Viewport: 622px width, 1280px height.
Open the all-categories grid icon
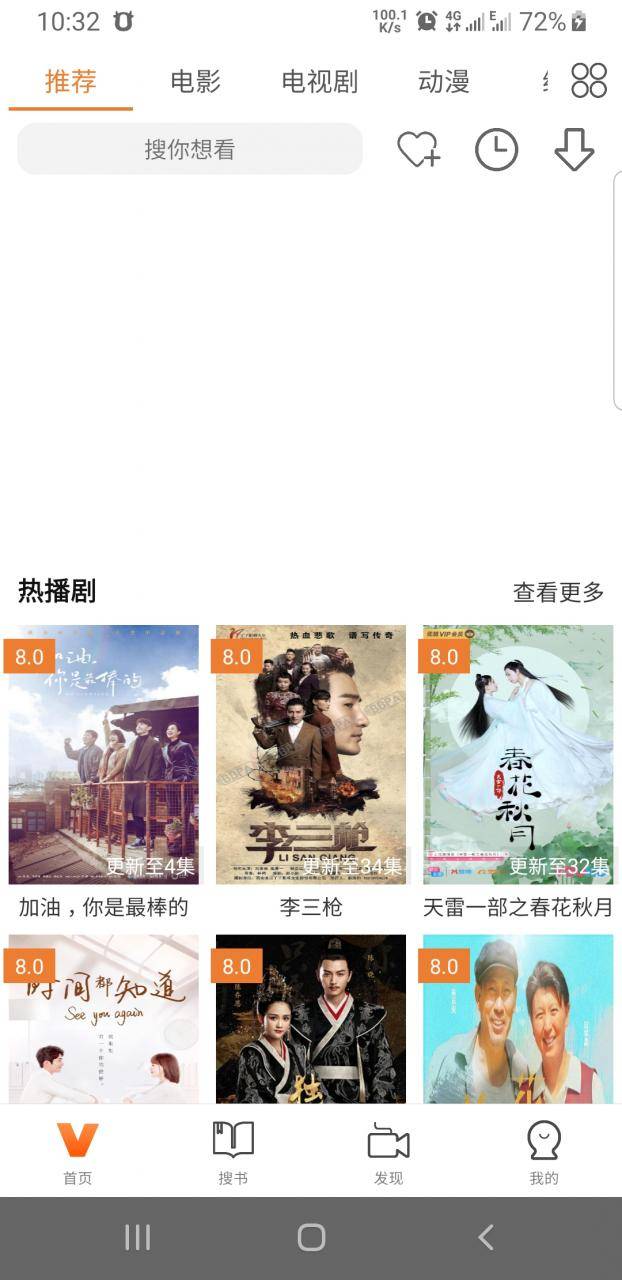[588, 81]
